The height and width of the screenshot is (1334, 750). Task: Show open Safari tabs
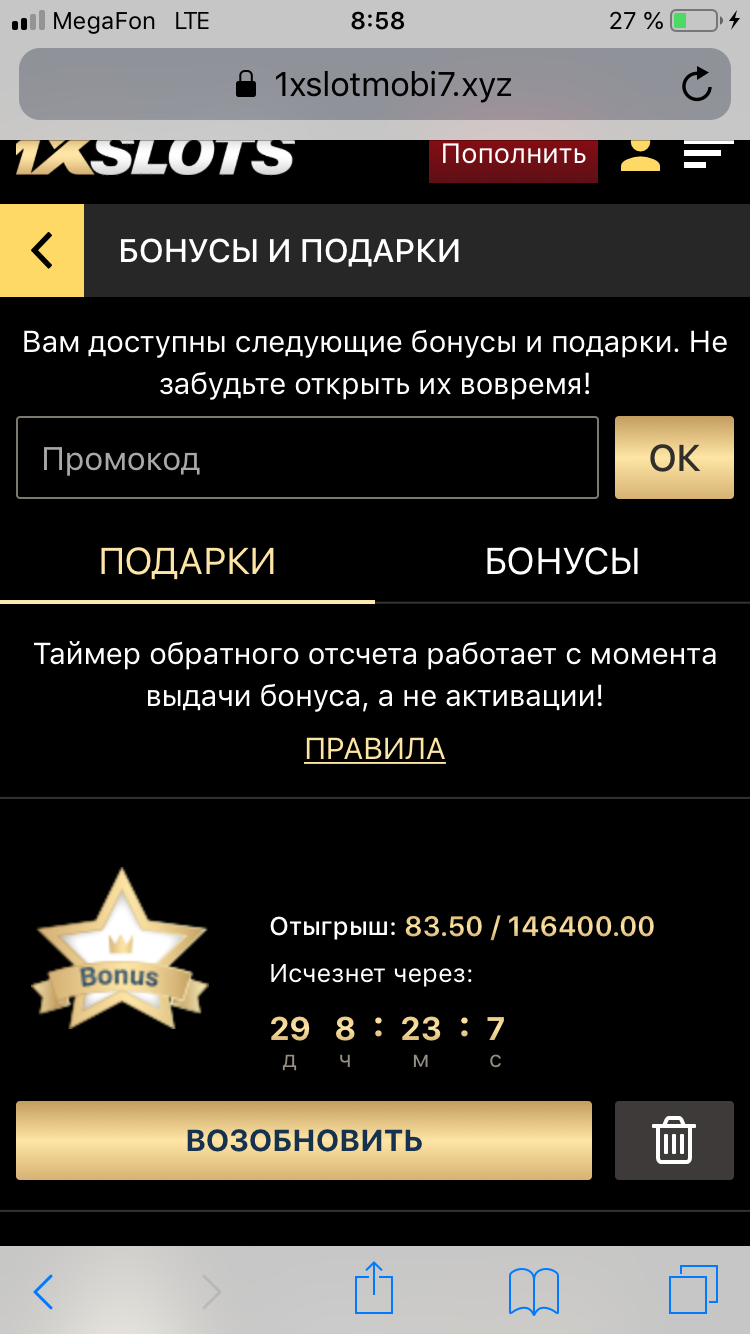[693, 1290]
